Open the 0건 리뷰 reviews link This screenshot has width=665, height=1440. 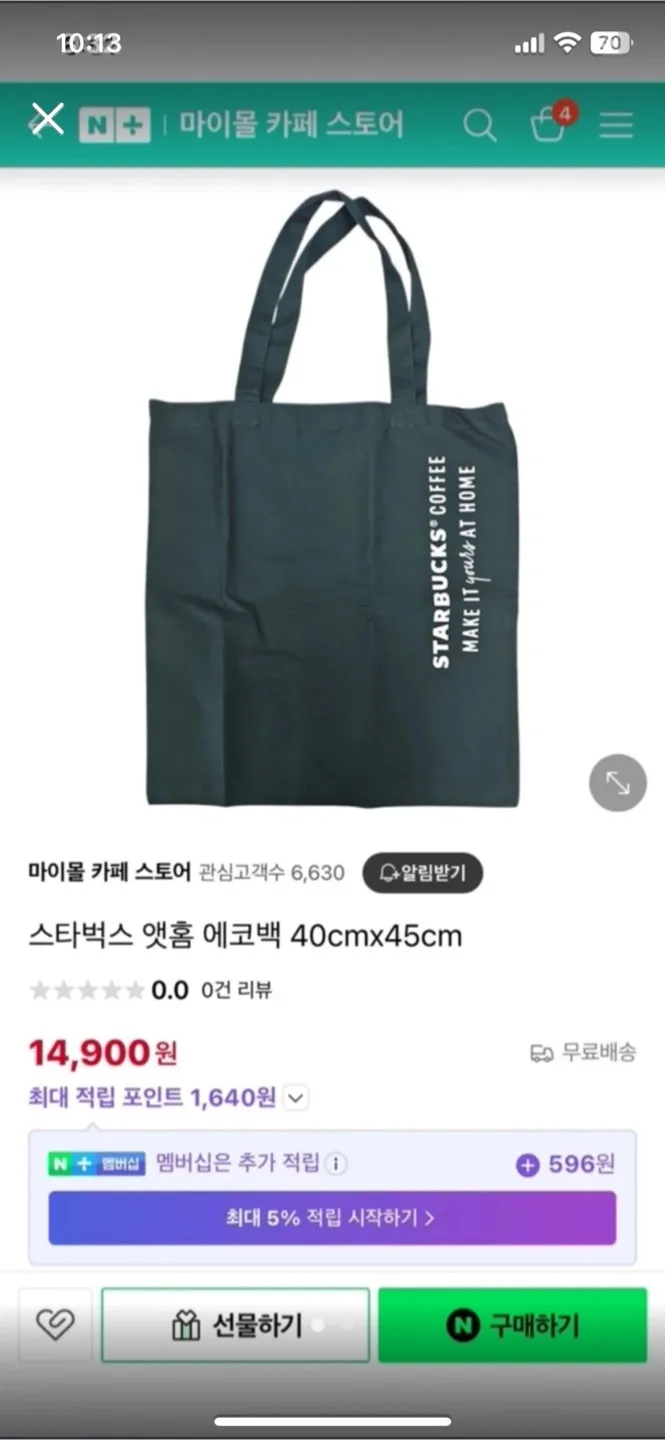click(237, 991)
